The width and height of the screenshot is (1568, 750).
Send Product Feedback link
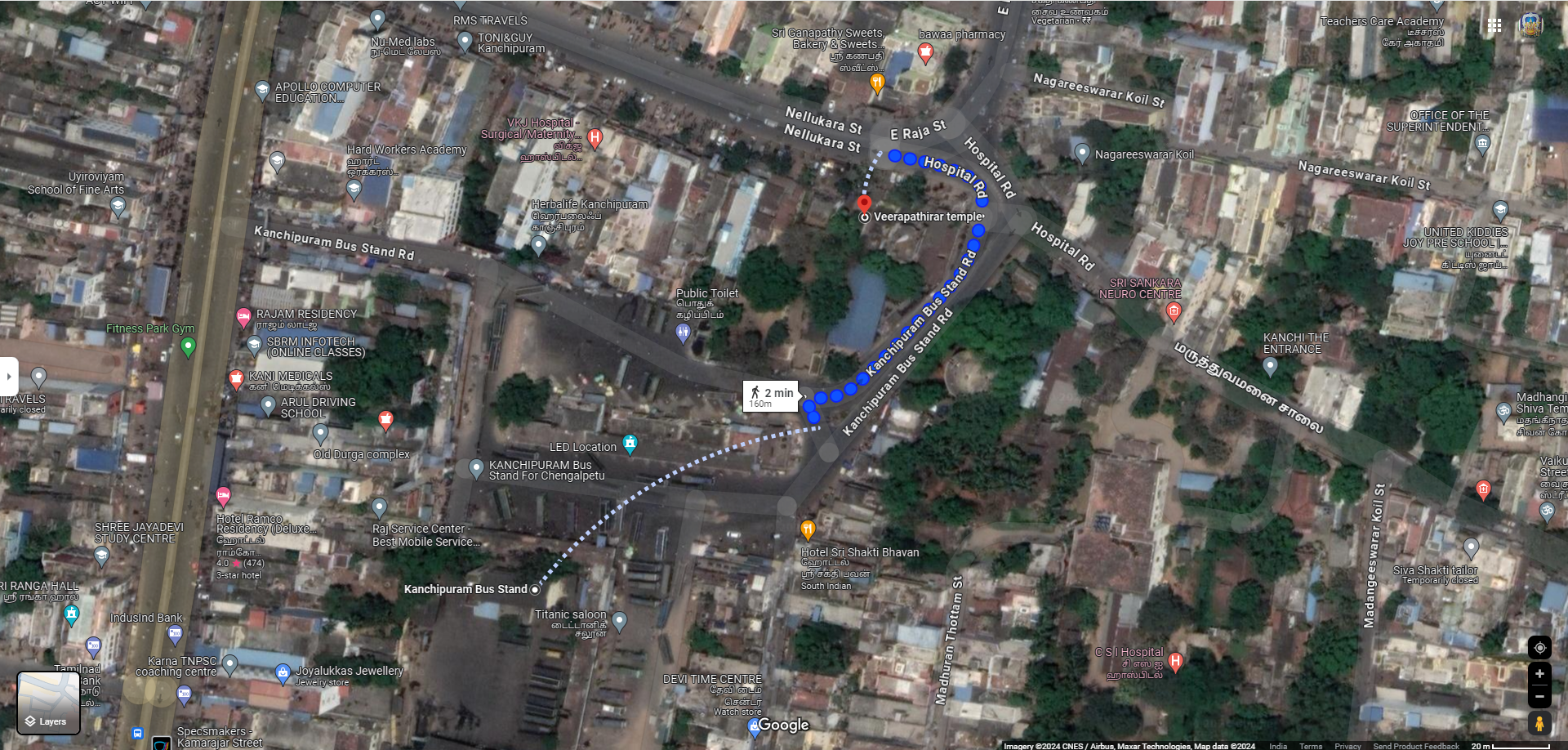(1415, 746)
